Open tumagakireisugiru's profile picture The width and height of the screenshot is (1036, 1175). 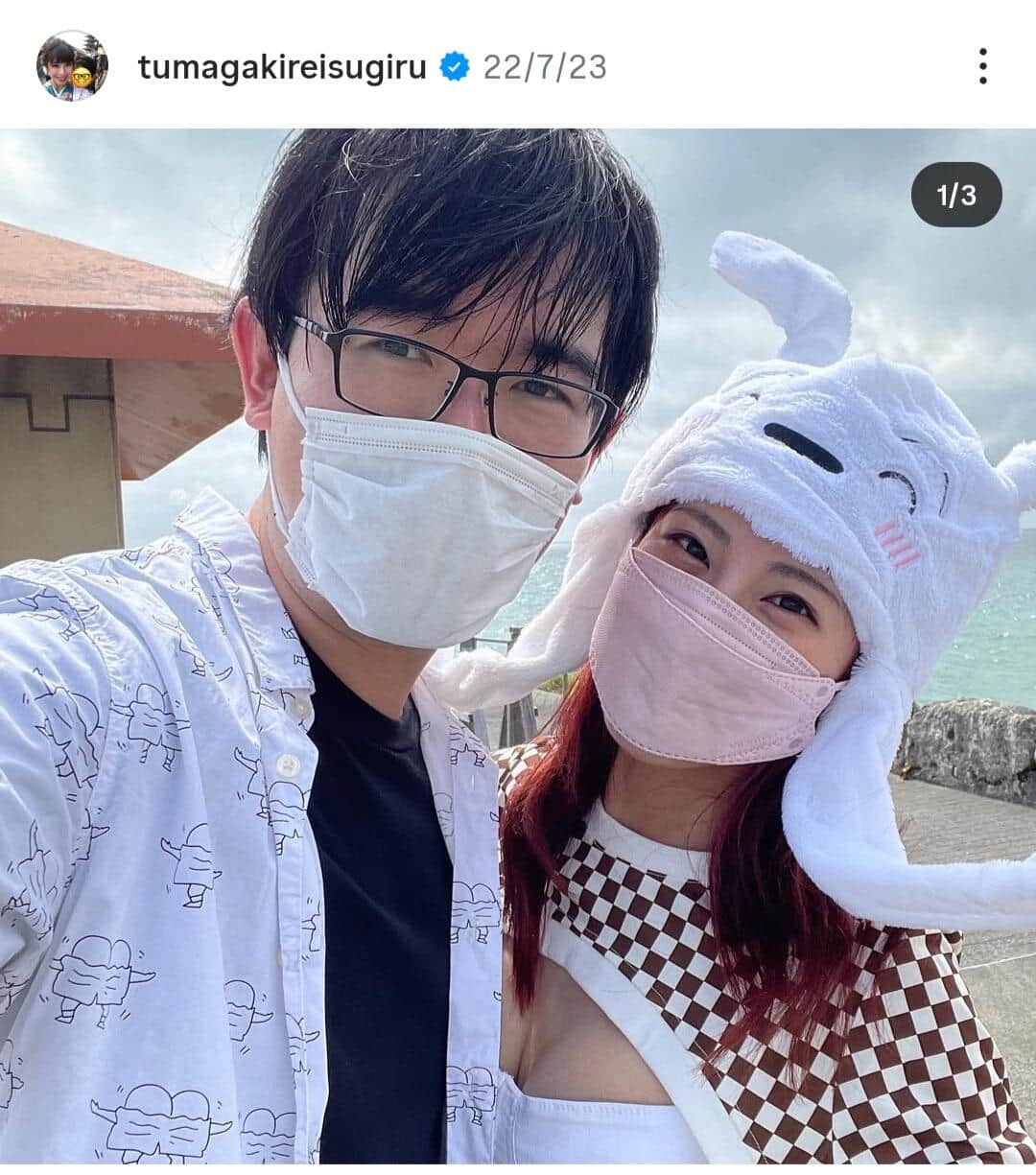click(72, 67)
